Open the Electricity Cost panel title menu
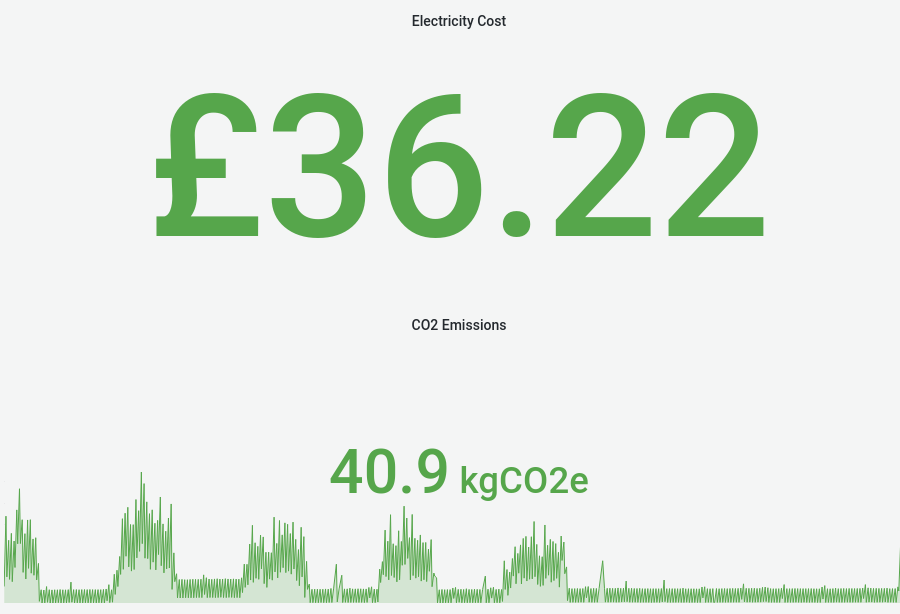Image resolution: width=900 pixels, height=614 pixels. tap(458, 21)
